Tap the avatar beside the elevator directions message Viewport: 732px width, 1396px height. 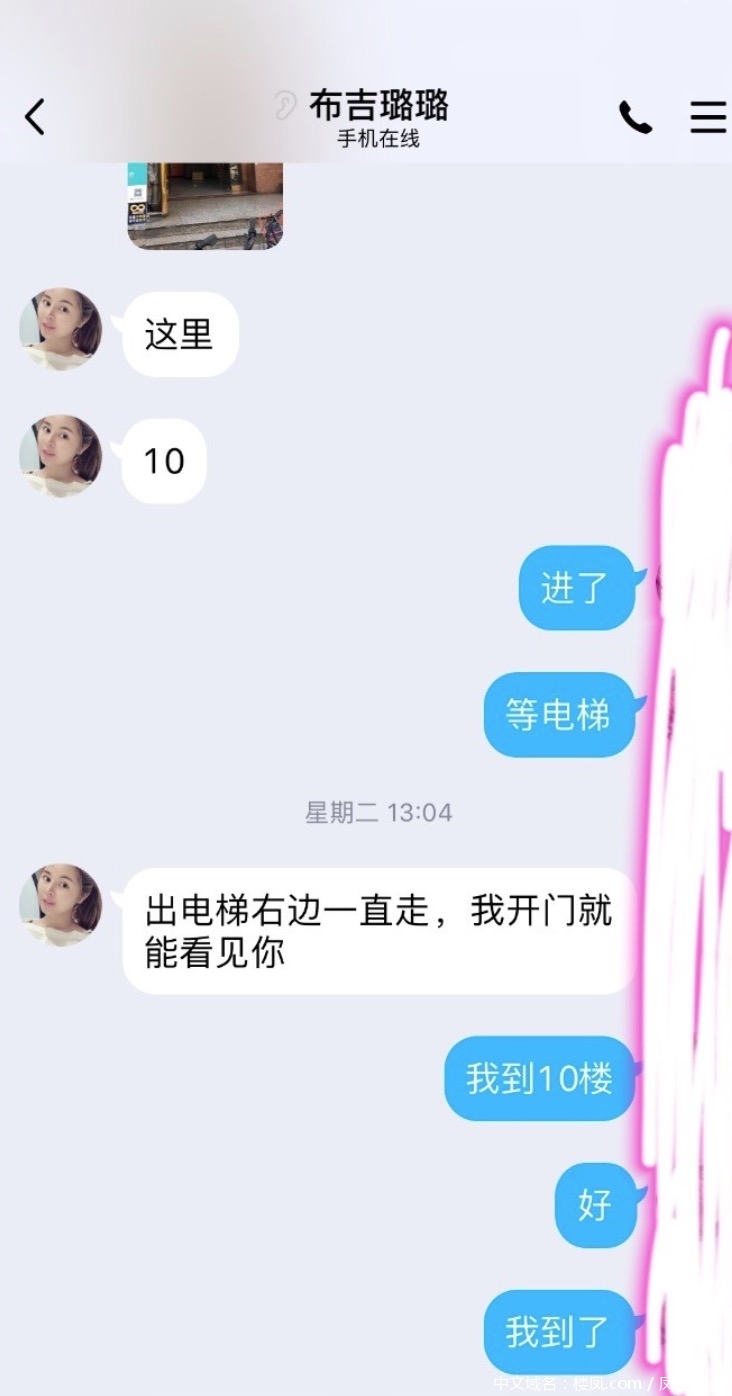click(61, 905)
